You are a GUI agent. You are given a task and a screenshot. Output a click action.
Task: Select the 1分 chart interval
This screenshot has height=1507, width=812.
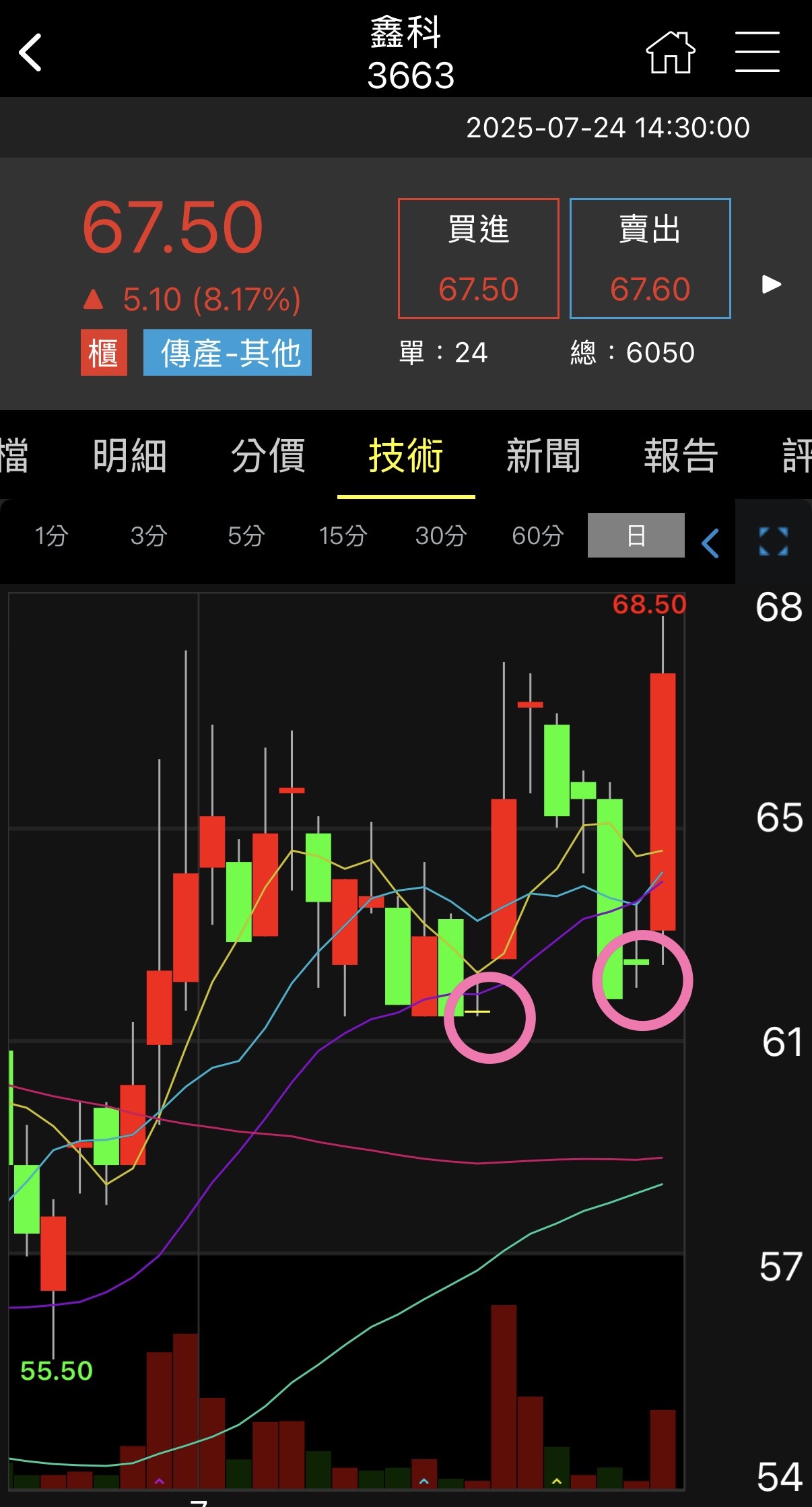52,536
